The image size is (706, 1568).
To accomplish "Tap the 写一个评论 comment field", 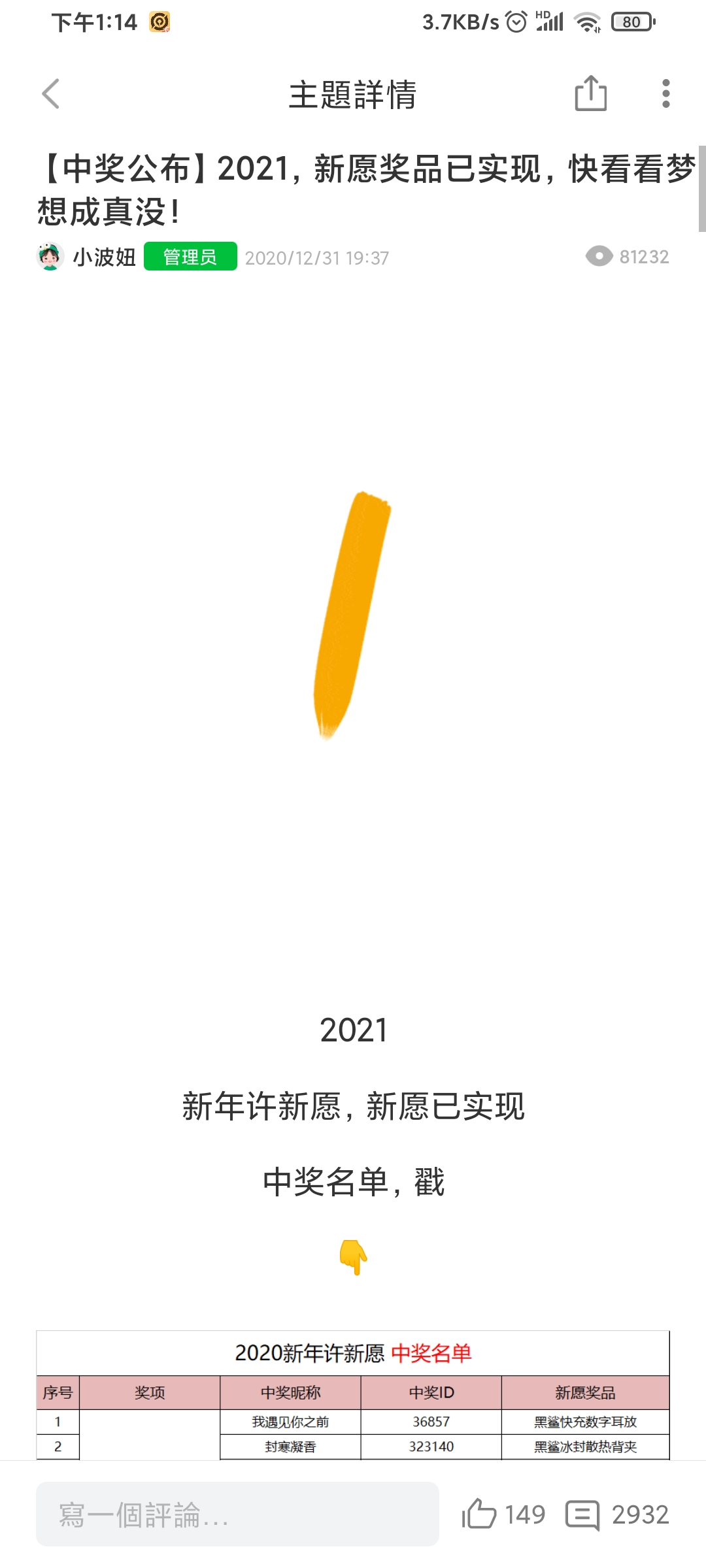I will click(237, 1514).
